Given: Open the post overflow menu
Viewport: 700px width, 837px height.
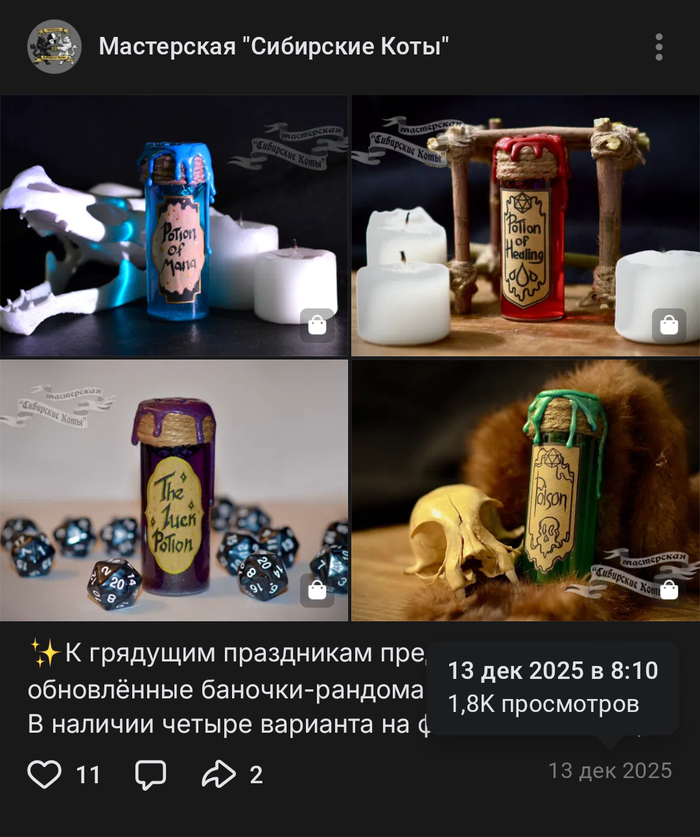Looking at the screenshot, I should 659,47.
